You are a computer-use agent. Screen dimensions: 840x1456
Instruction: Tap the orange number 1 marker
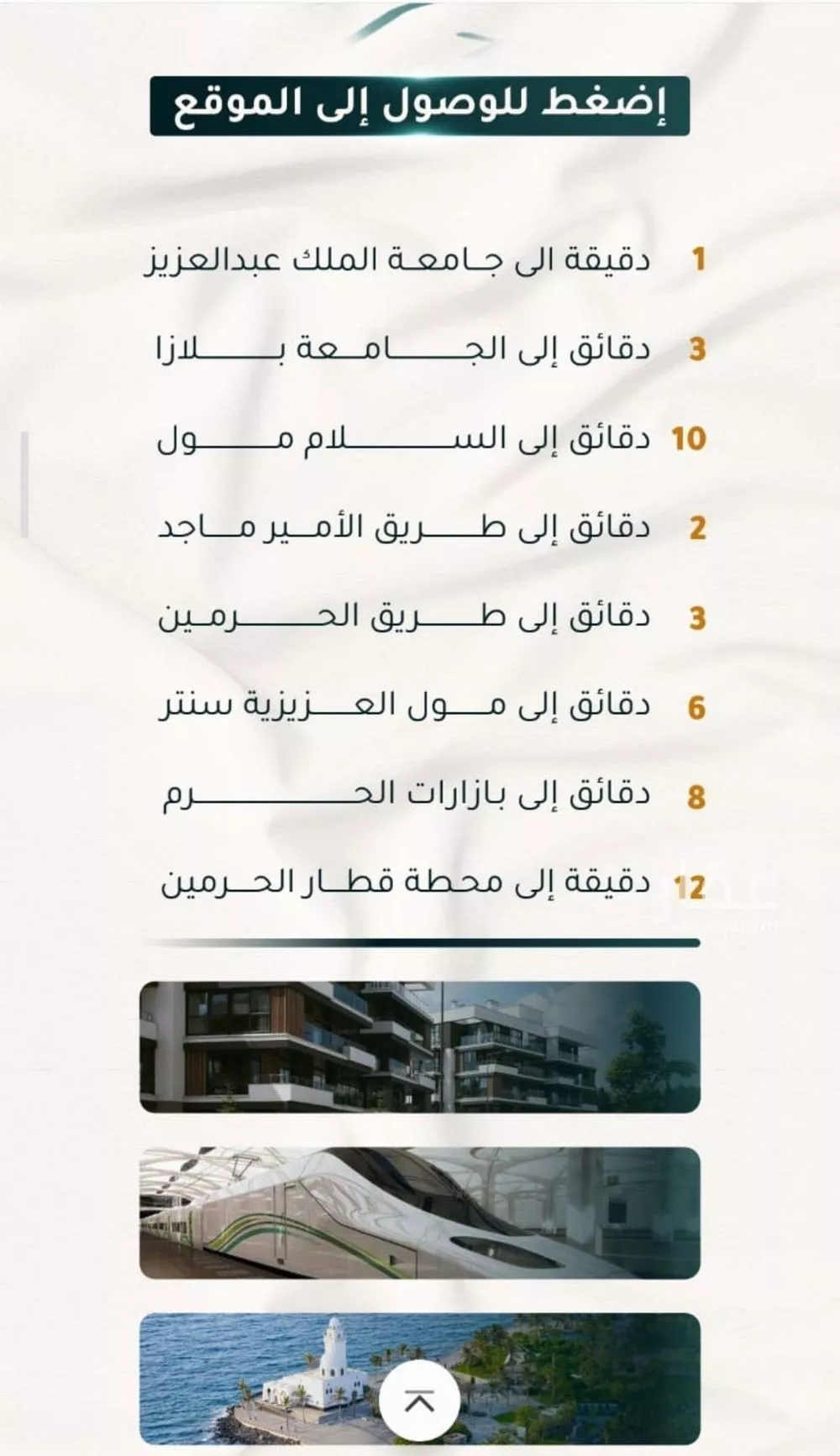[x=700, y=259]
